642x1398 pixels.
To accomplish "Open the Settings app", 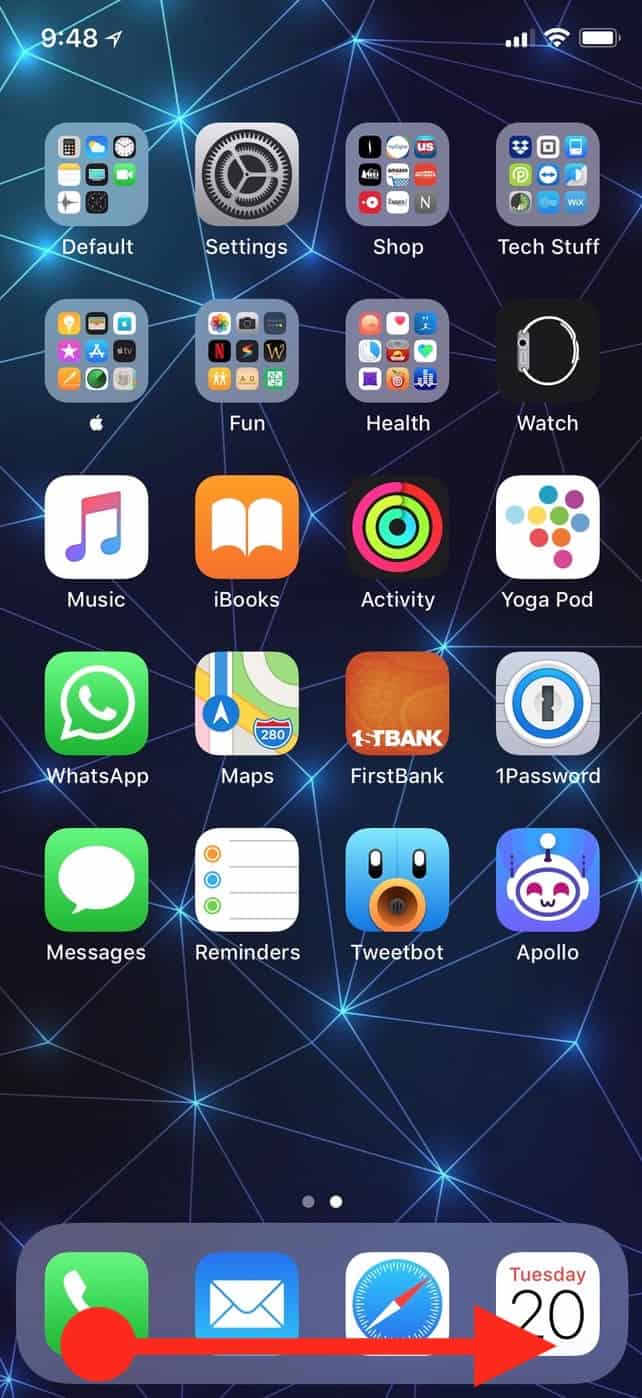I will point(247,174).
